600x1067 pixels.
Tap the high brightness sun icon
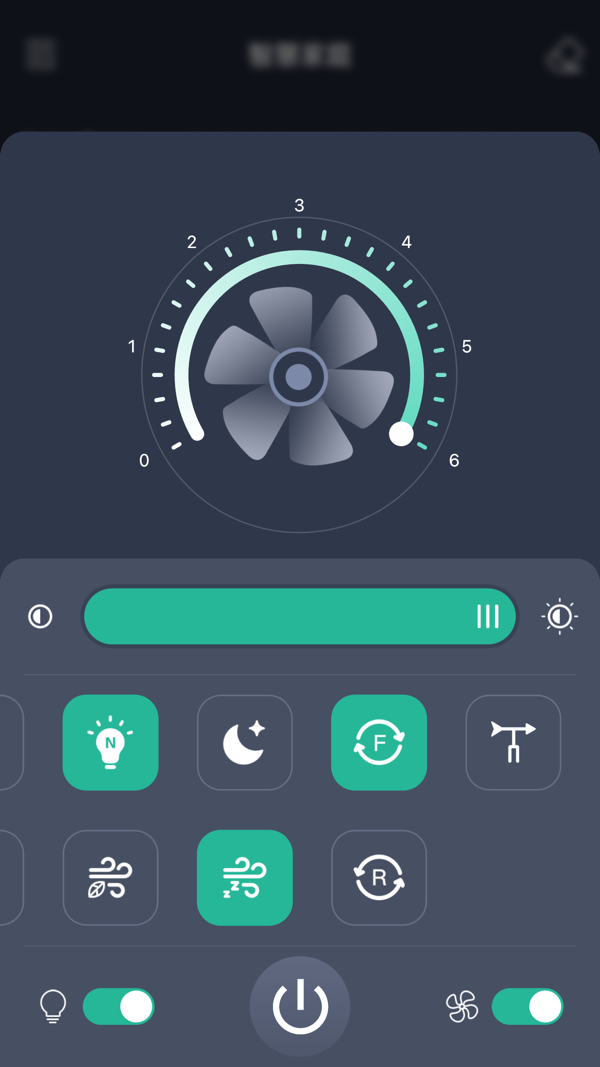(x=559, y=616)
